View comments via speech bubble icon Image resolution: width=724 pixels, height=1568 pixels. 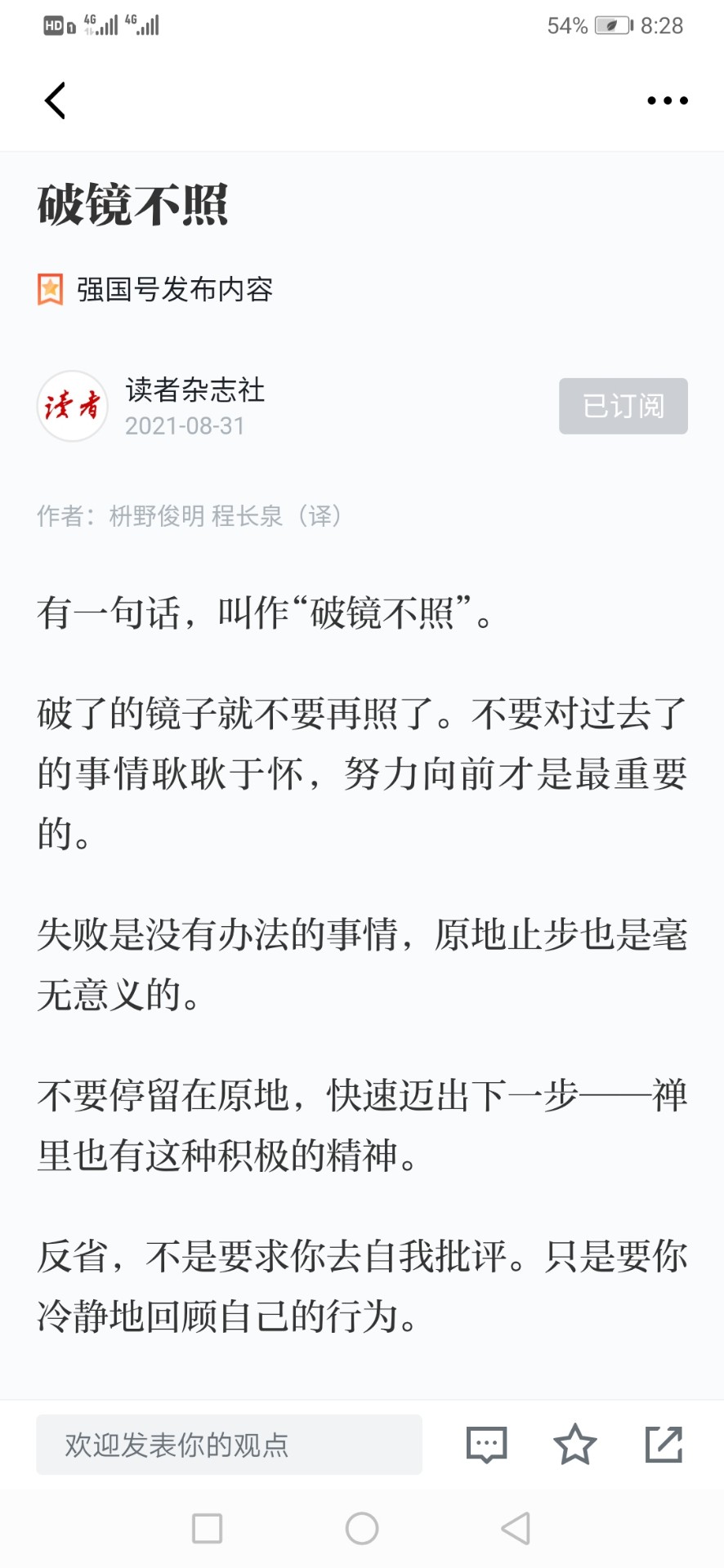(486, 1445)
